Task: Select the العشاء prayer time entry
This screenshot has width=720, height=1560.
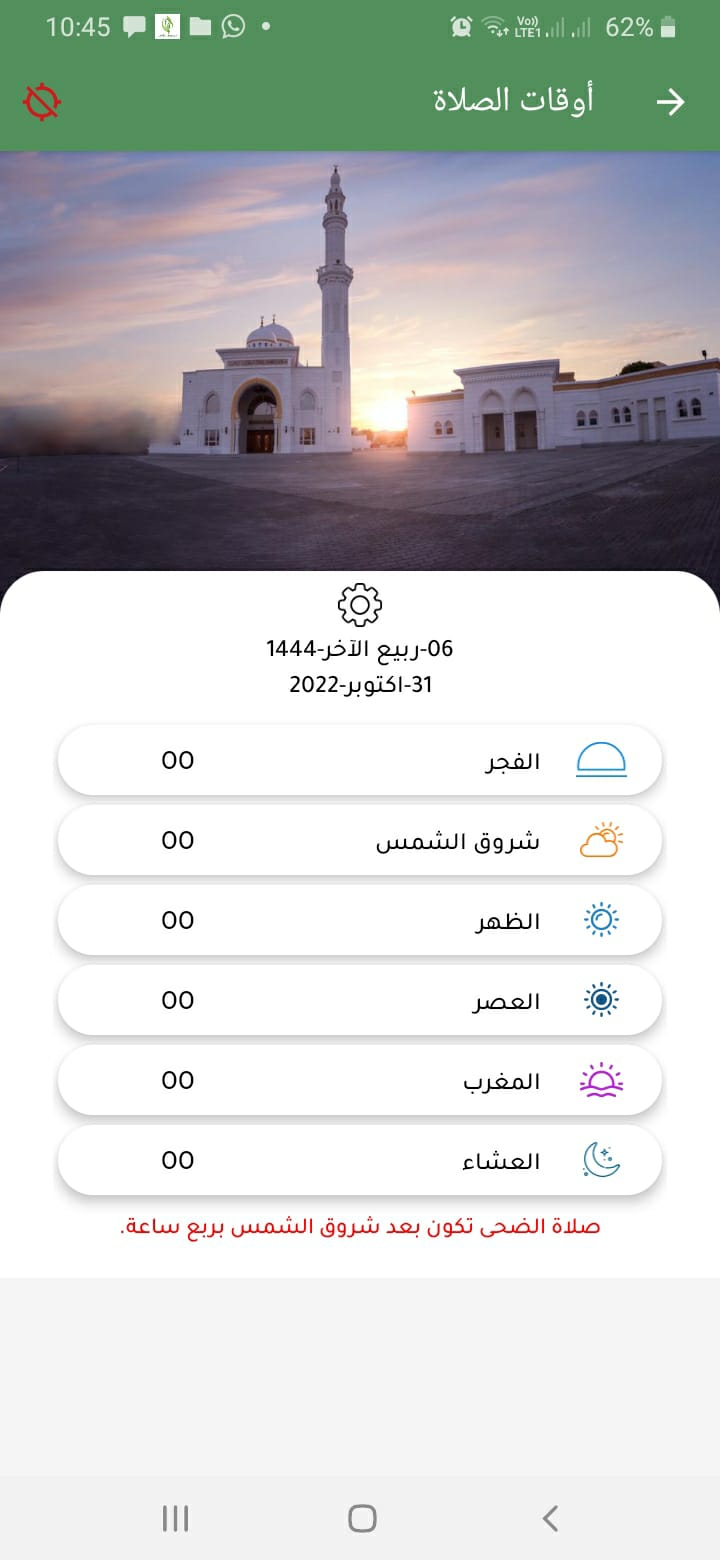Action: coord(360,1159)
